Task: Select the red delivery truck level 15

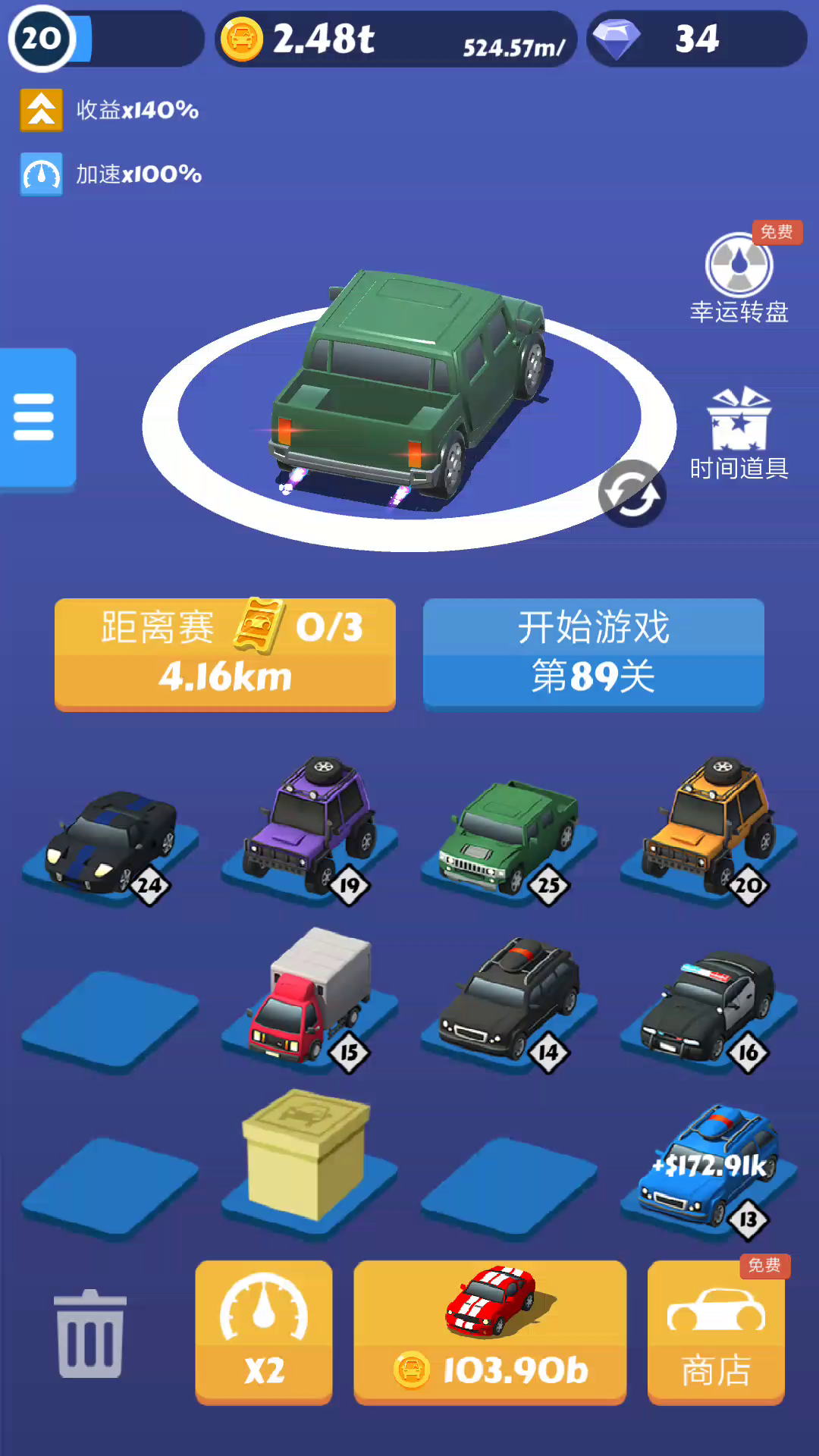Action: pos(310,997)
